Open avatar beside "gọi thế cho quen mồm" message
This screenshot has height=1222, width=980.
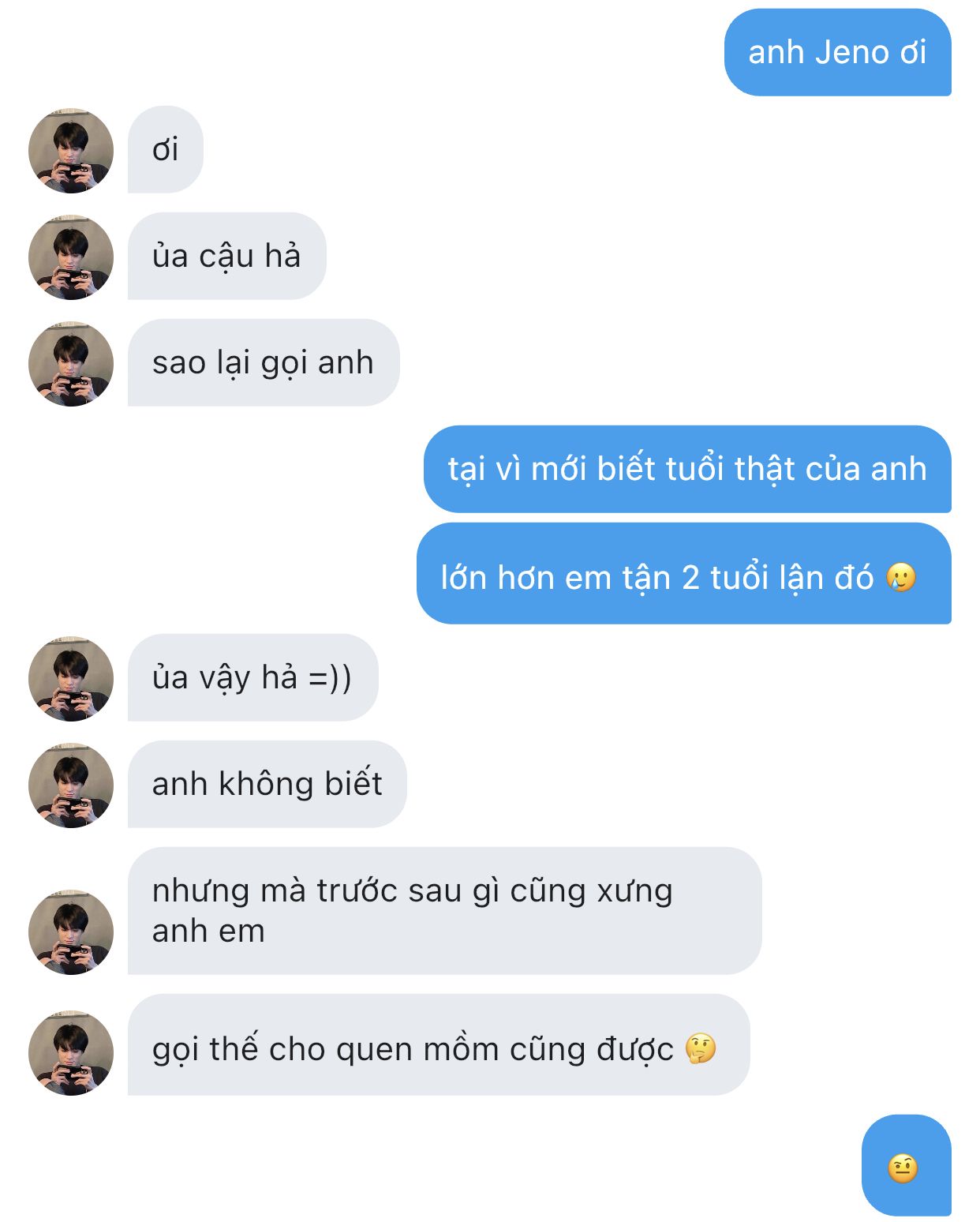[x=71, y=1052]
